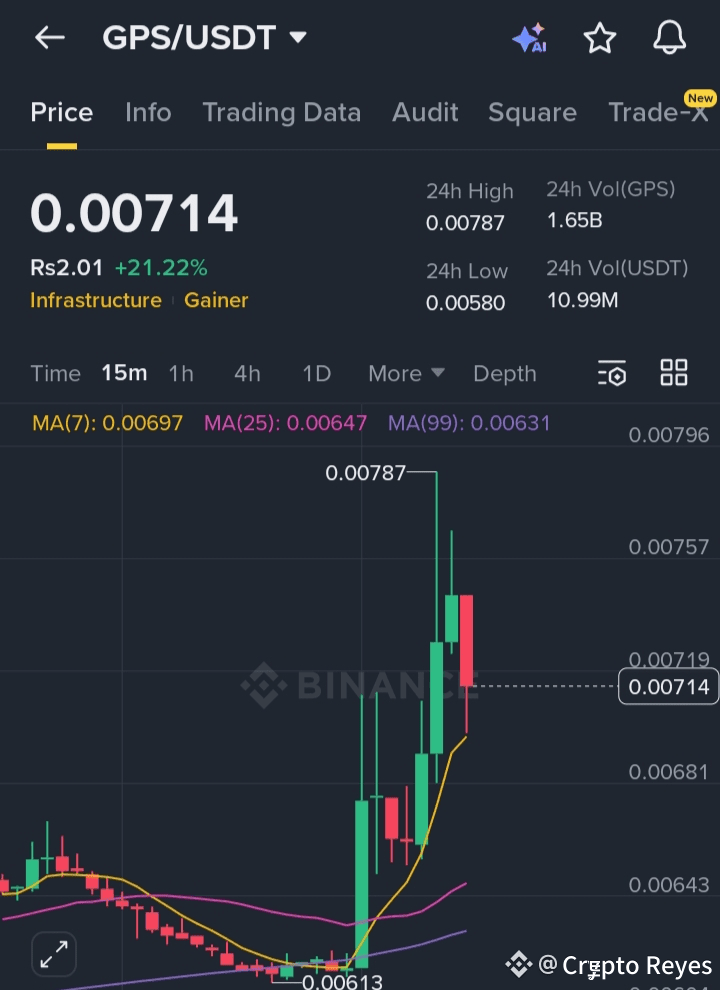720x990 pixels.
Task: Open the Audit tab
Action: pos(425,112)
